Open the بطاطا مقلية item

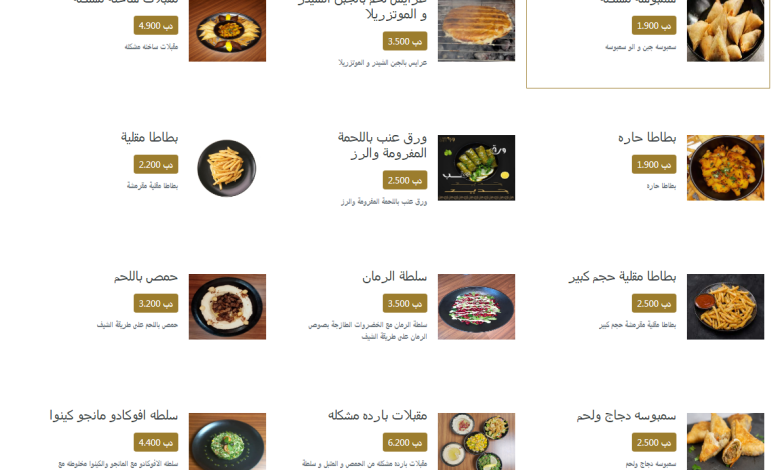pos(149,137)
